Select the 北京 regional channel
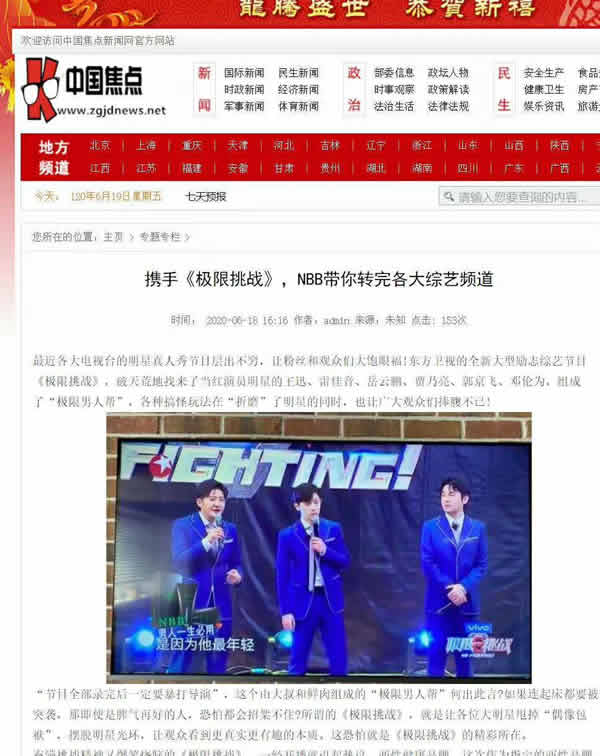The height and width of the screenshot is (756, 600). click(x=100, y=145)
